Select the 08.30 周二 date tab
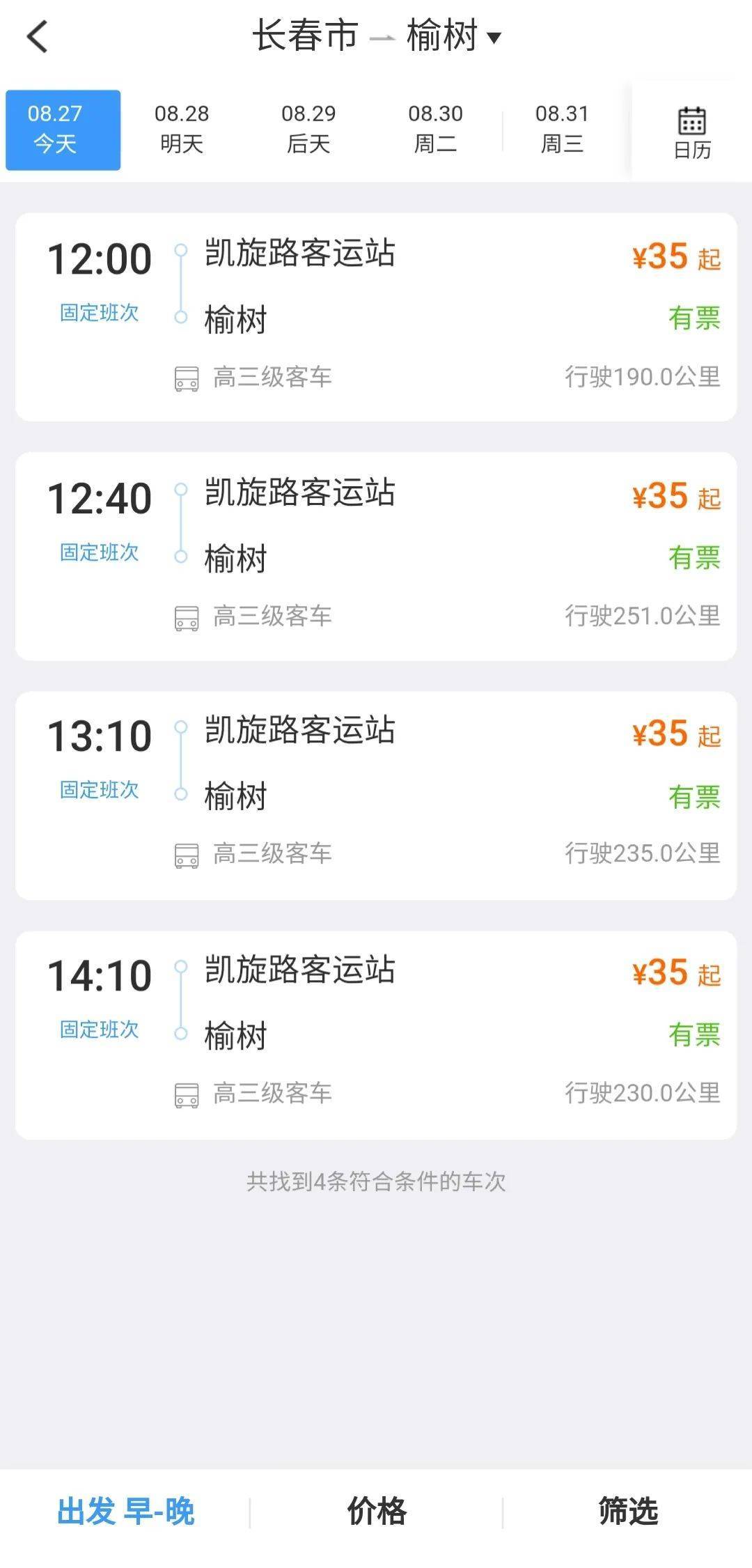This screenshot has width=752, height=1568. 434,129
